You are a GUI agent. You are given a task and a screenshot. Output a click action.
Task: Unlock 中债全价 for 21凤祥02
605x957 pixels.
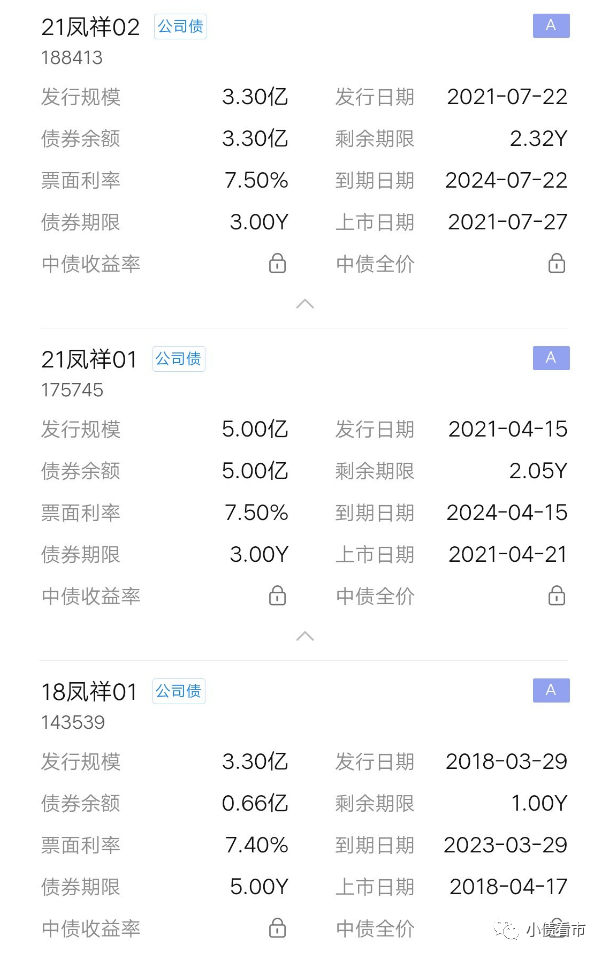coord(556,264)
